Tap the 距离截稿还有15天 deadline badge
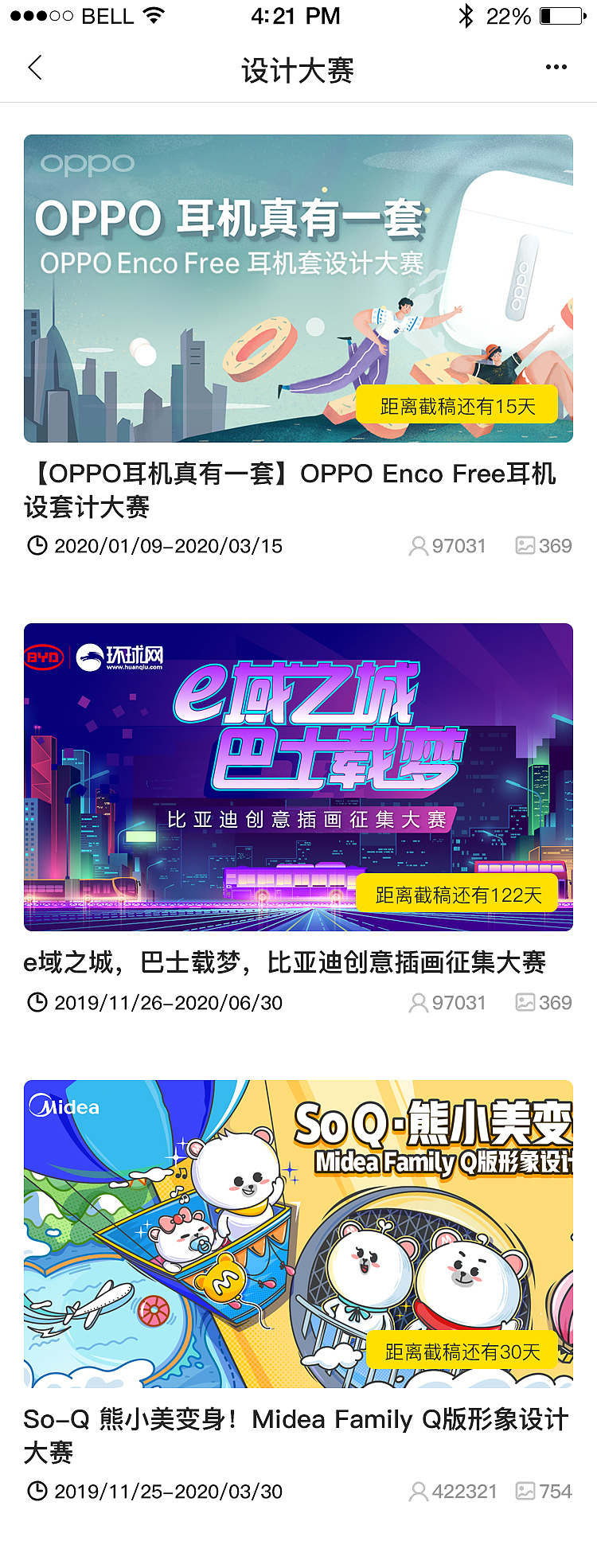This screenshot has width=597, height=1568. point(458,405)
